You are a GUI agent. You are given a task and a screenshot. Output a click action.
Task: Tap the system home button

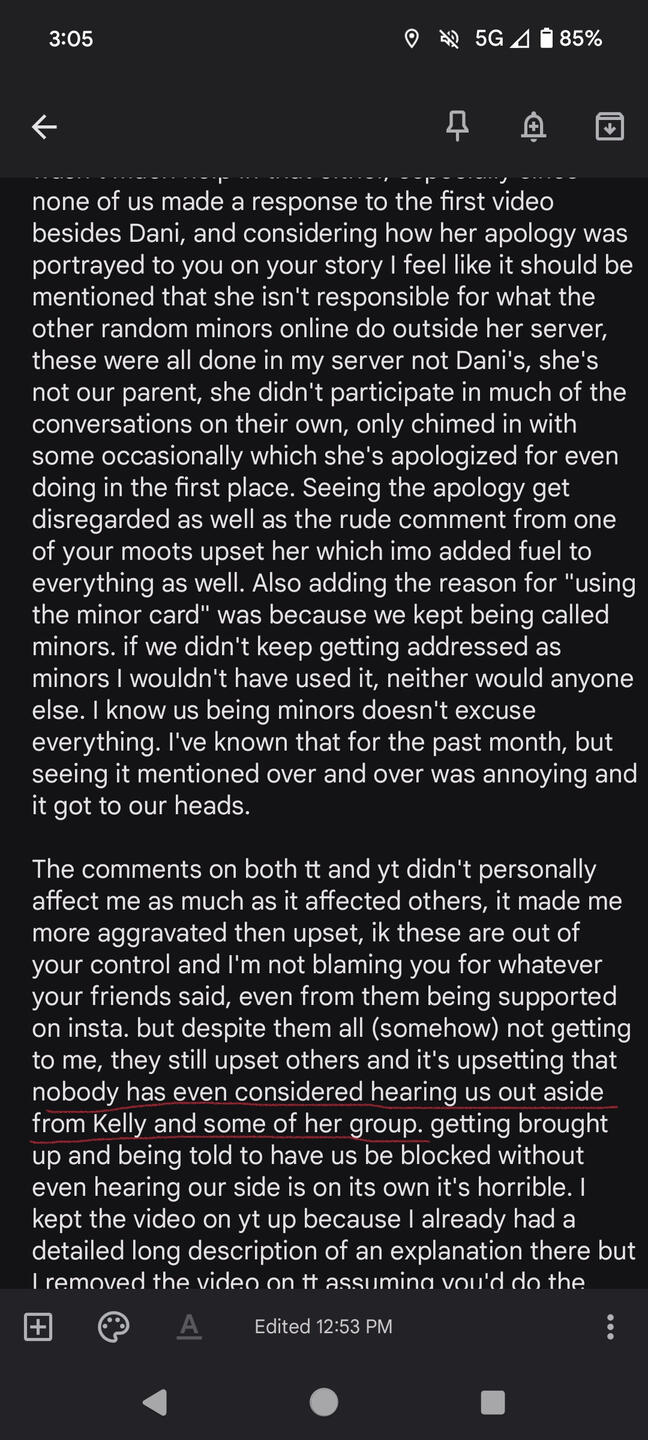tap(324, 1402)
